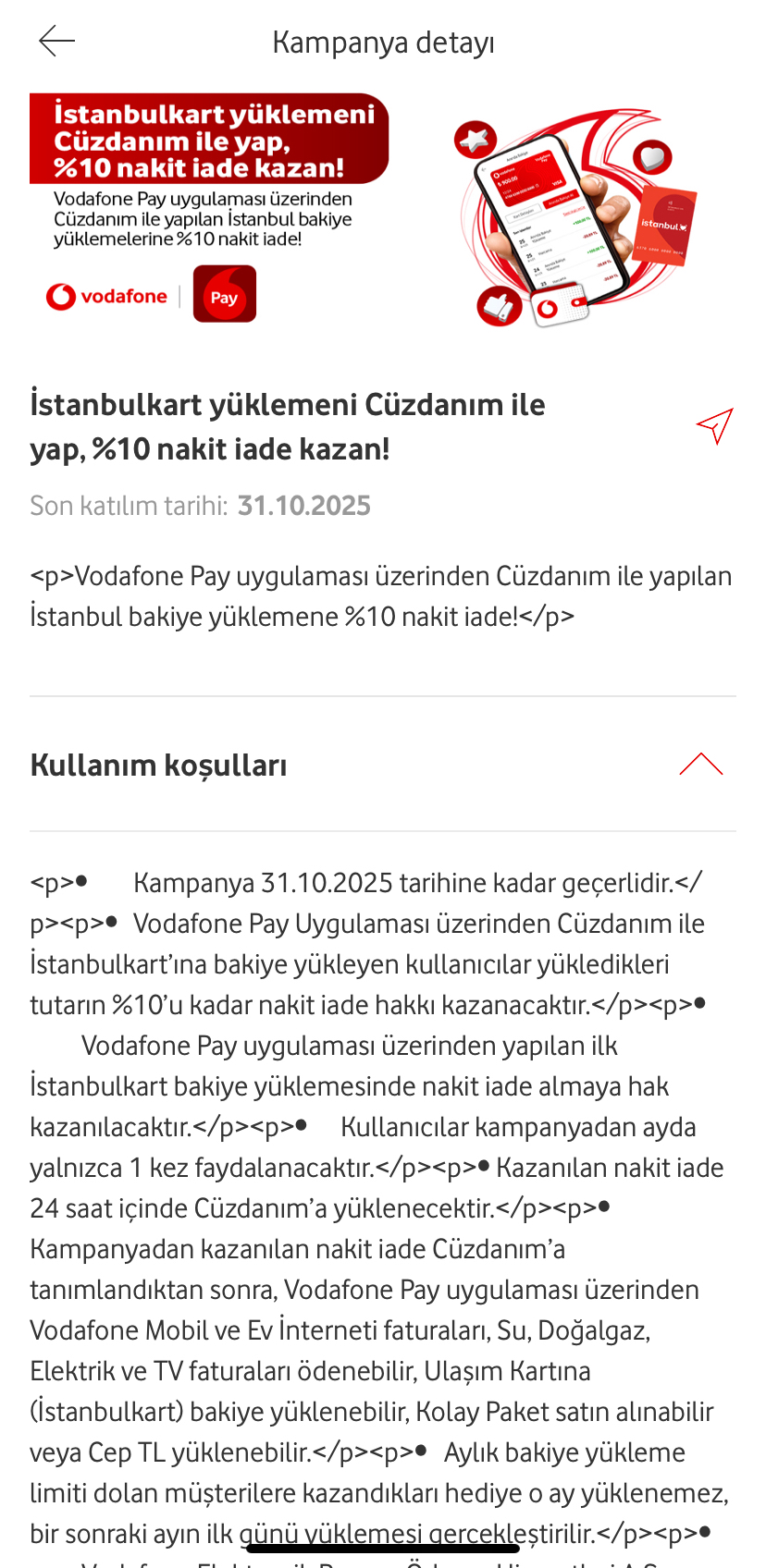Go back from Kampanya detayı
The image size is (766, 1568).
coord(56,42)
